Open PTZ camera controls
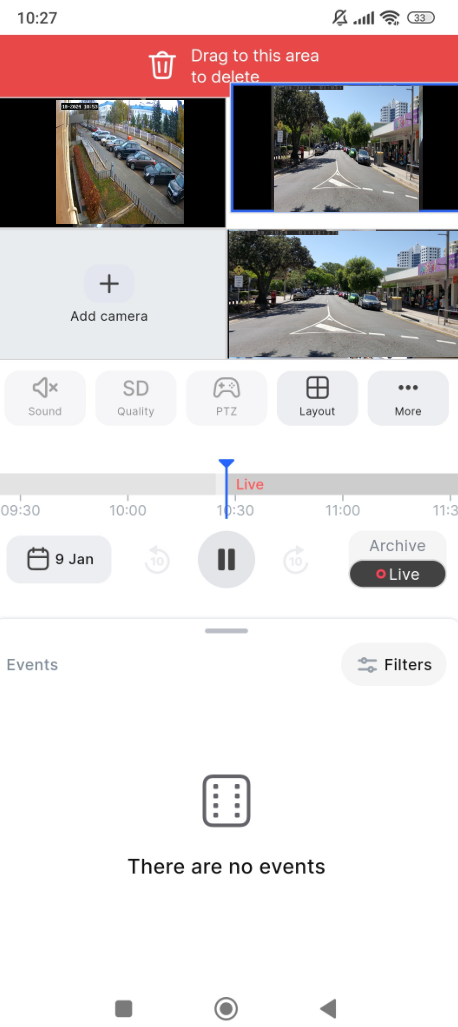 point(227,398)
